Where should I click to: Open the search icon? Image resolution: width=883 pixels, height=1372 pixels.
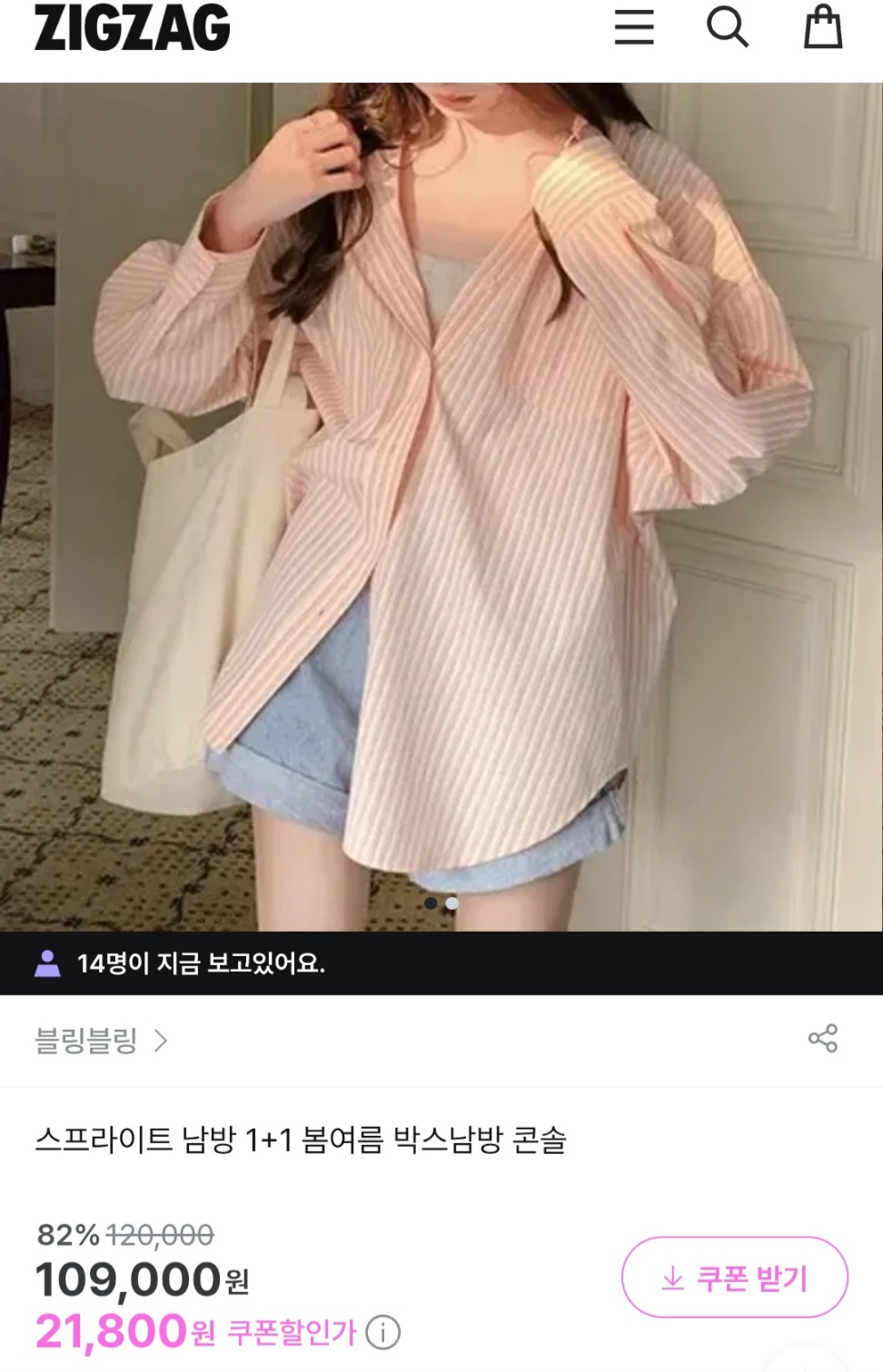[728, 27]
